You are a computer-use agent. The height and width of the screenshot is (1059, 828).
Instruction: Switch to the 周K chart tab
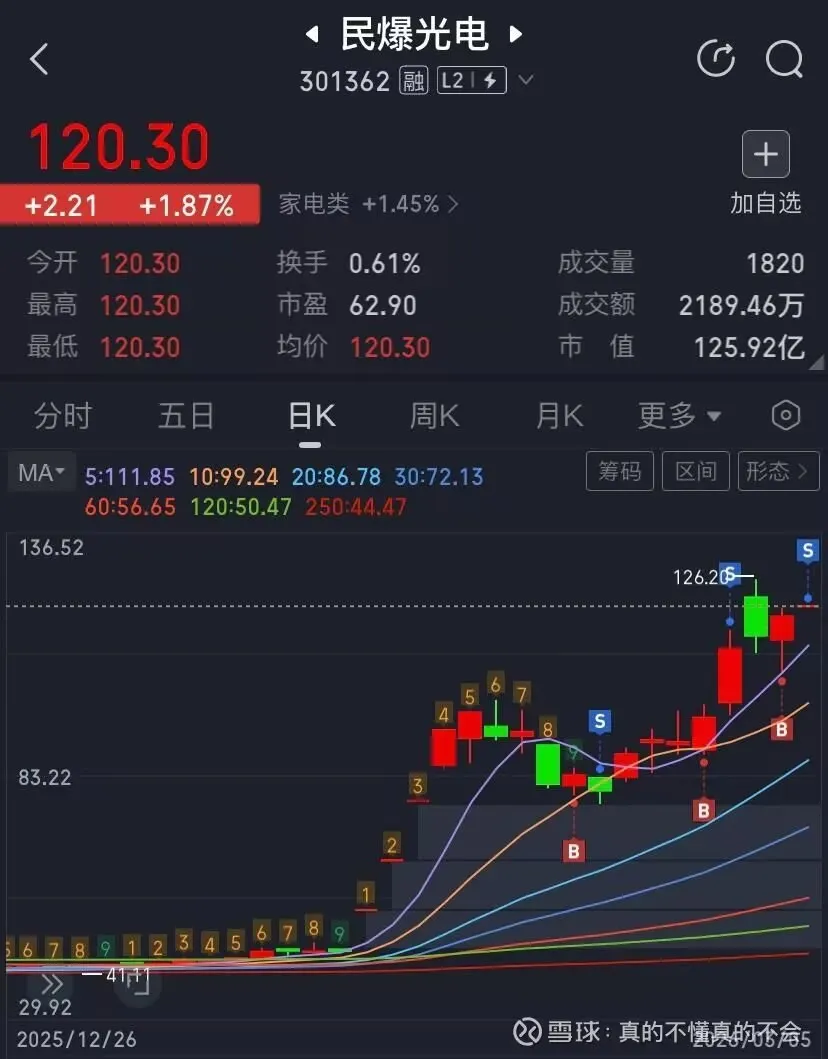pyautogui.click(x=434, y=415)
